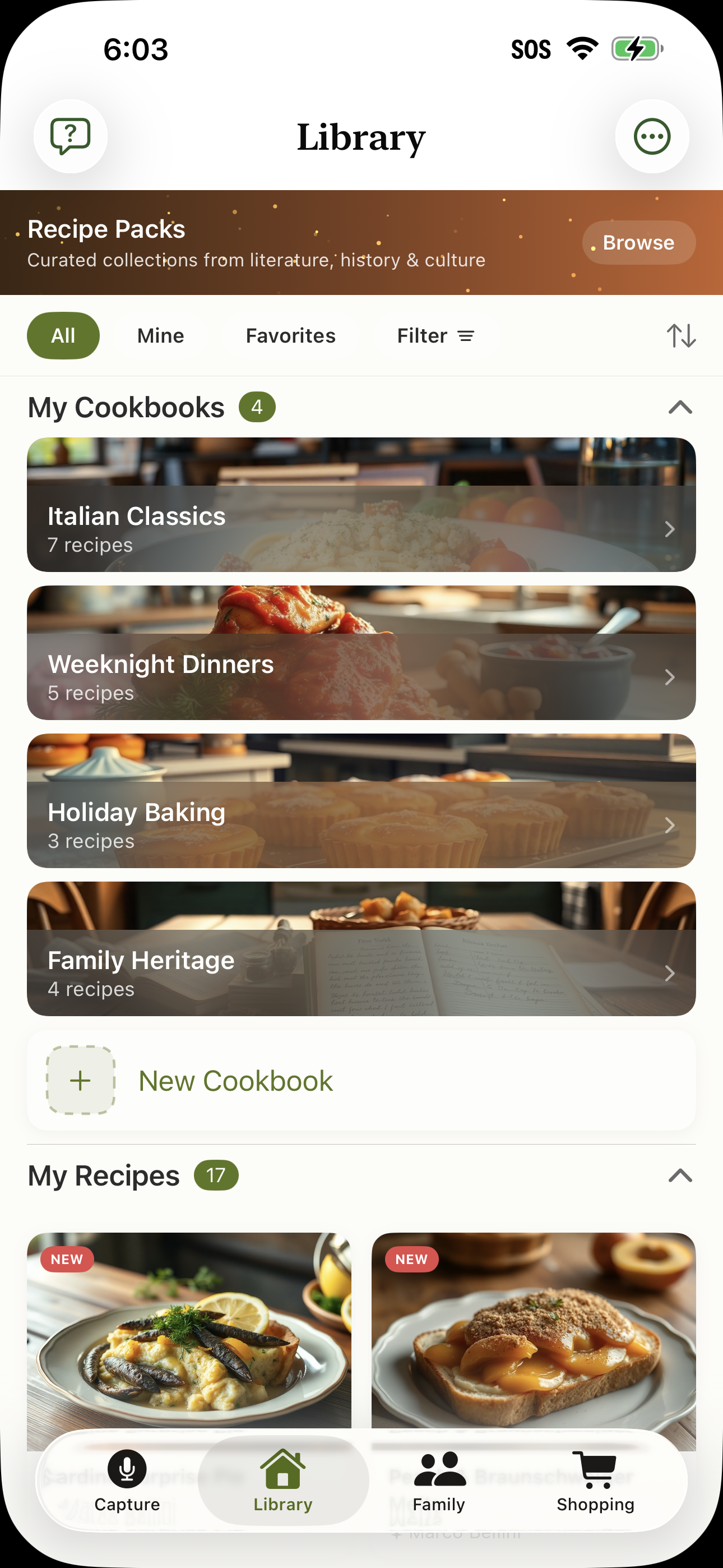The height and width of the screenshot is (1568, 723).
Task: Open the more options menu
Action: point(652,136)
